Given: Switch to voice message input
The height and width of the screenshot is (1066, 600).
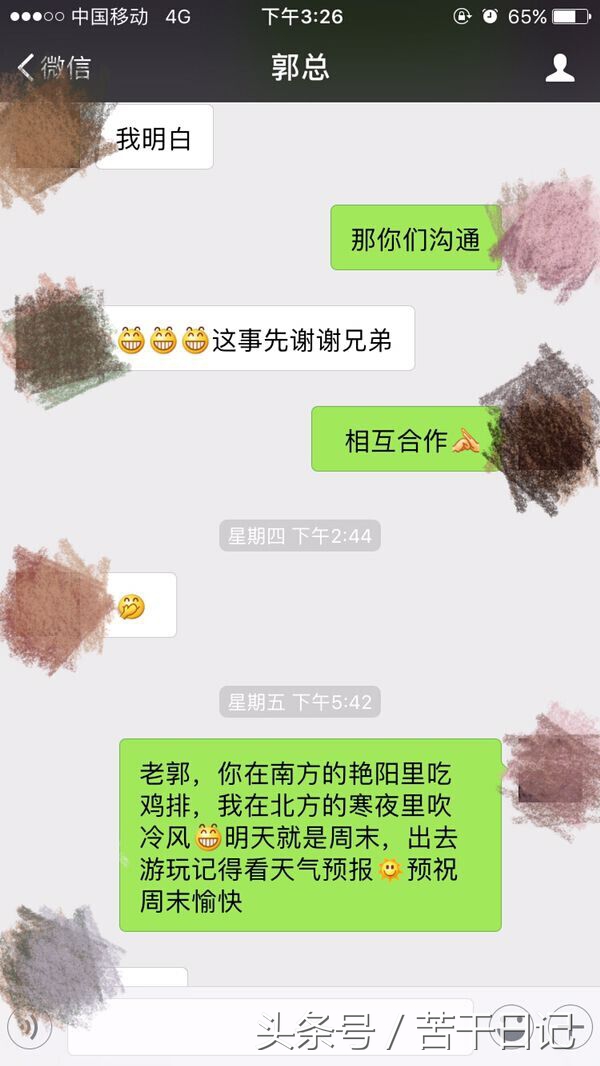Looking at the screenshot, I should point(30,1026).
